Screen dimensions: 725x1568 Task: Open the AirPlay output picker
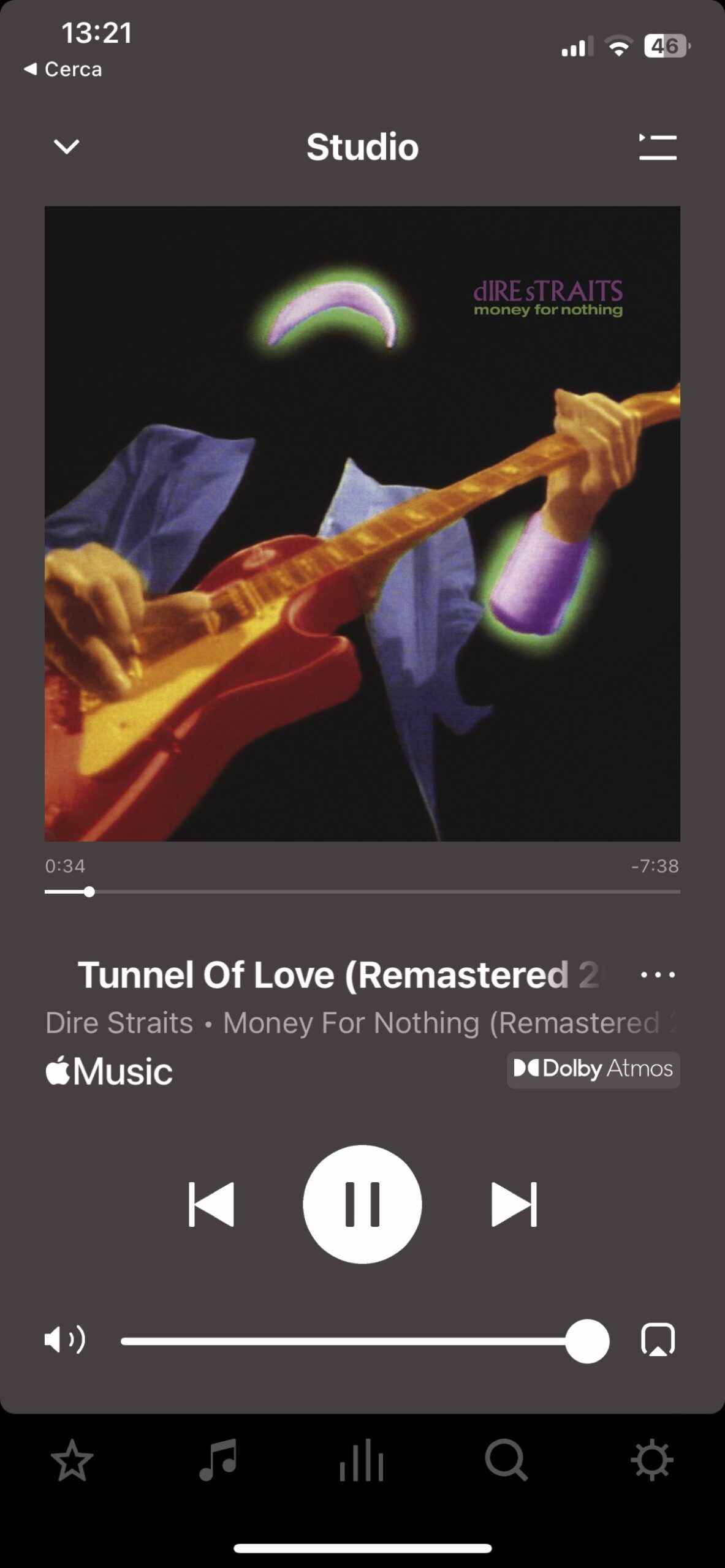(x=658, y=1340)
